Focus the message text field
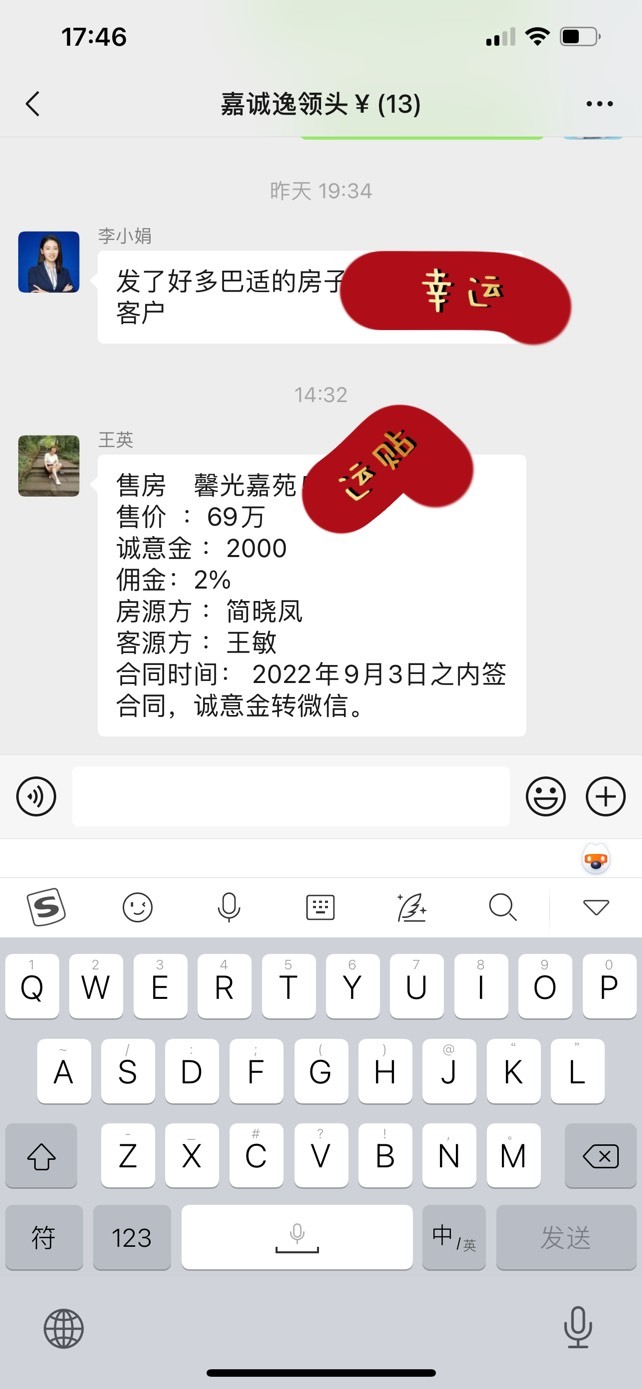Viewport: 642px width, 1389px height. 291,797
